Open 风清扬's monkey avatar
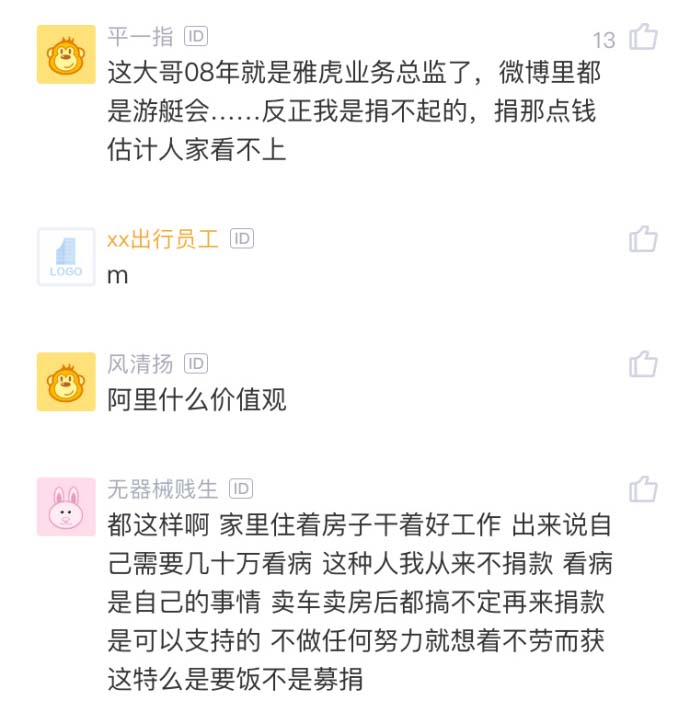The width and height of the screenshot is (690, 711). [x=66, y=381]
